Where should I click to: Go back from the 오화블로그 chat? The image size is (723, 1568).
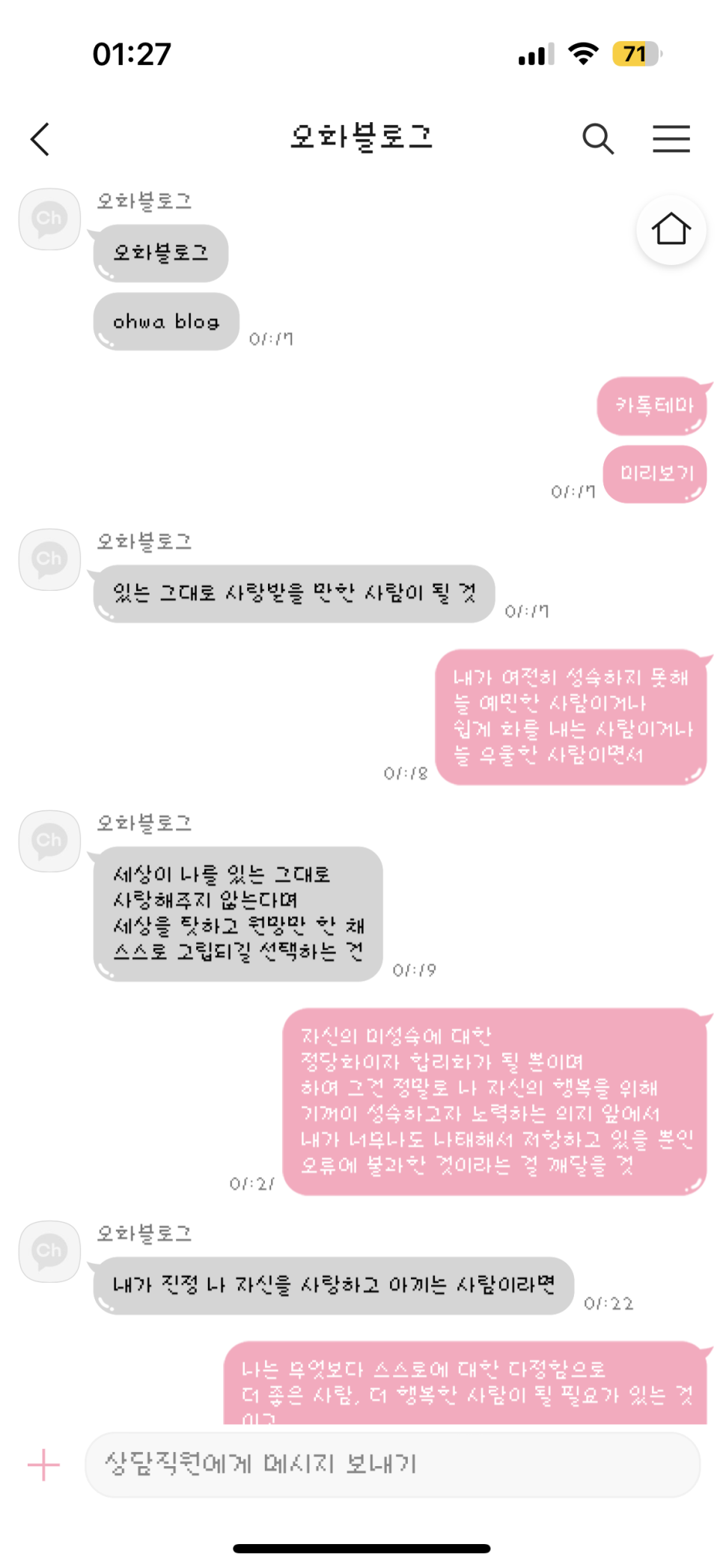[x=40, y=139]
